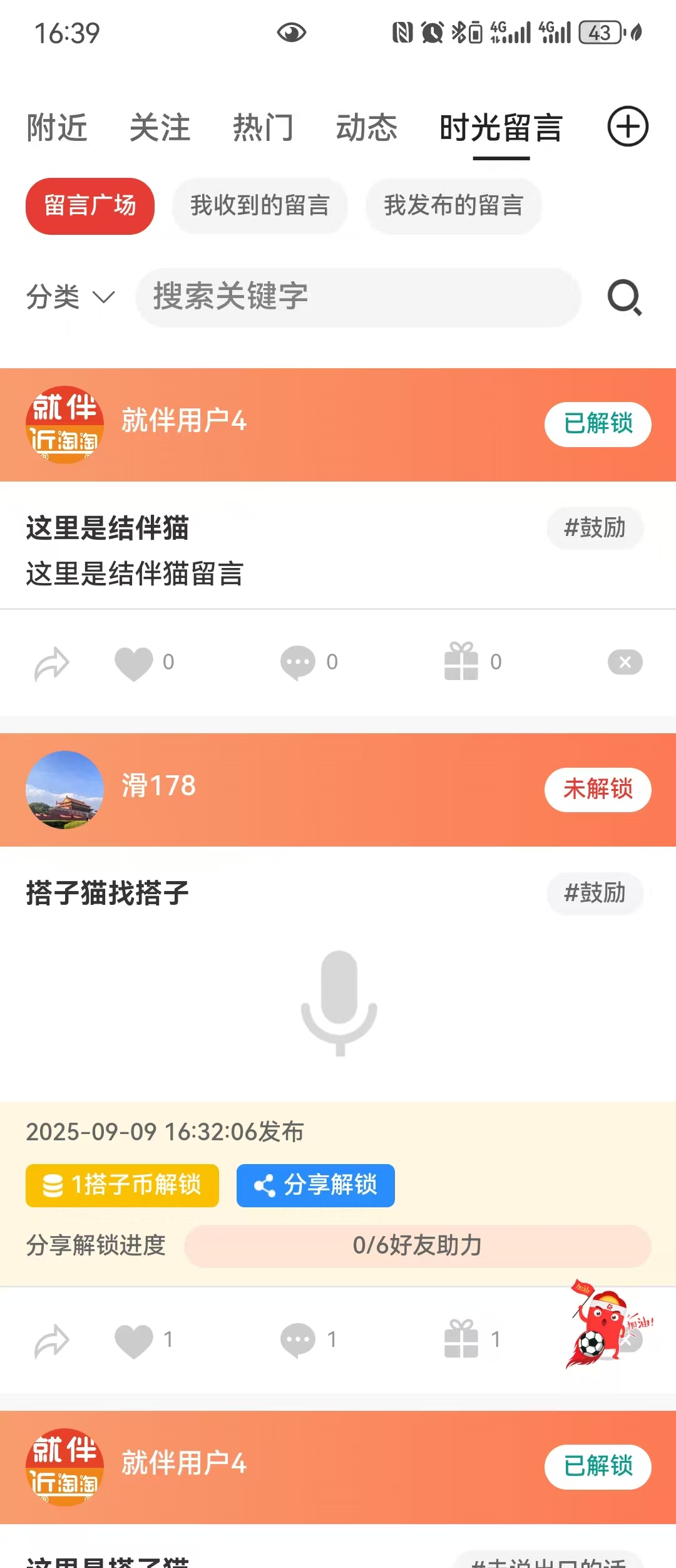Tap the 分享解锁 button

(315, 1185)
